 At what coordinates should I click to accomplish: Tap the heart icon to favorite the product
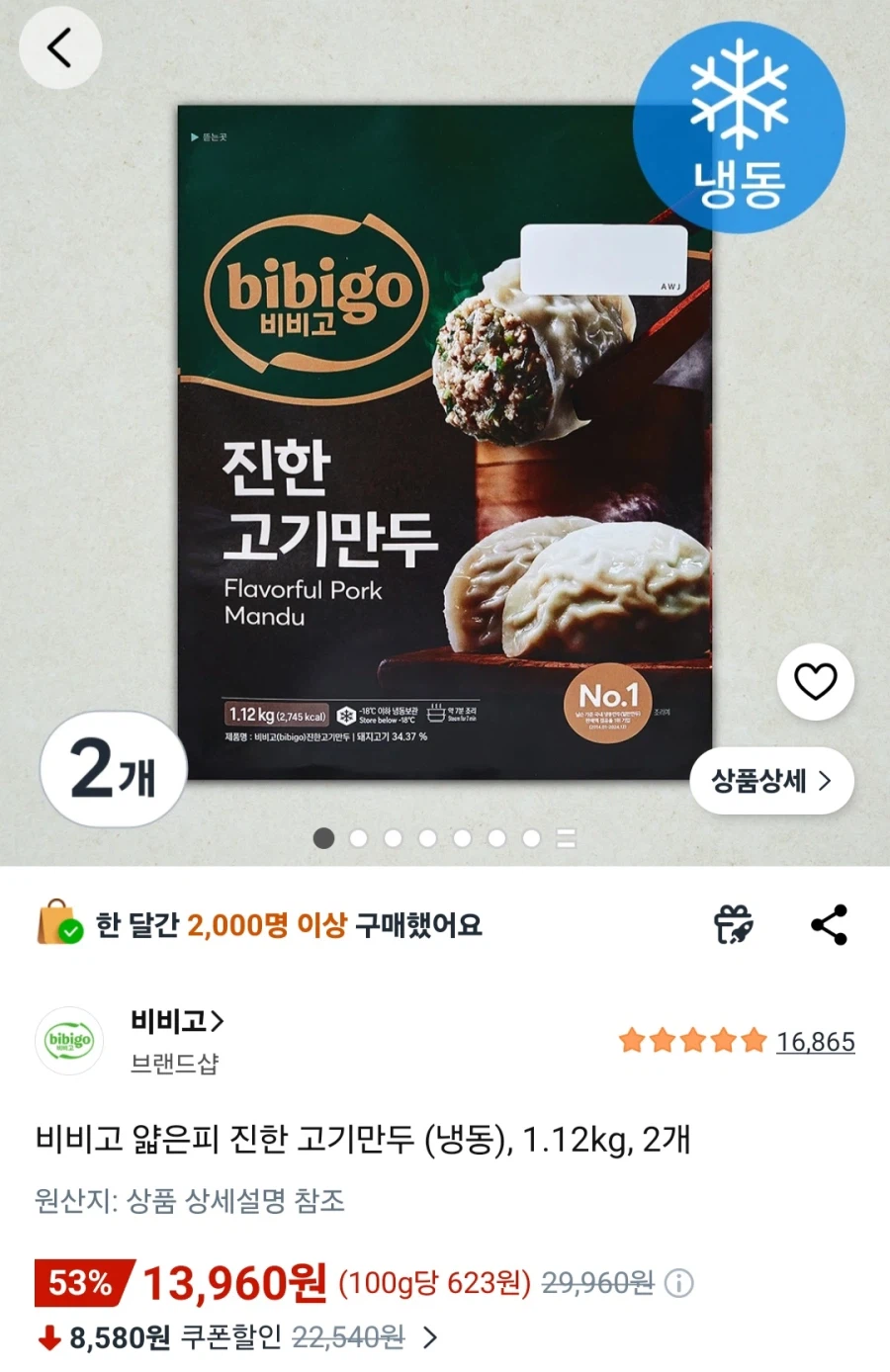(814, 682)
